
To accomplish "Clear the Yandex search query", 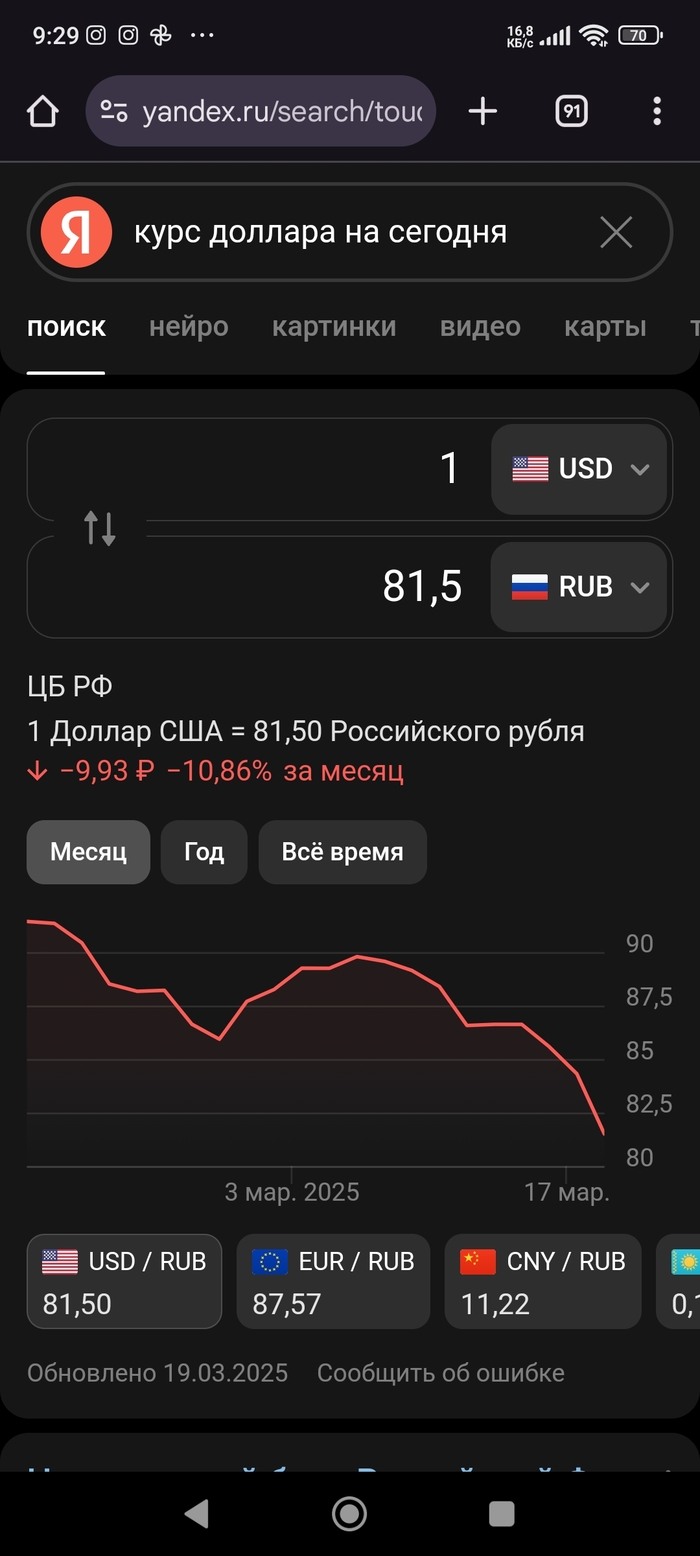I will click(x=616, y=233).
